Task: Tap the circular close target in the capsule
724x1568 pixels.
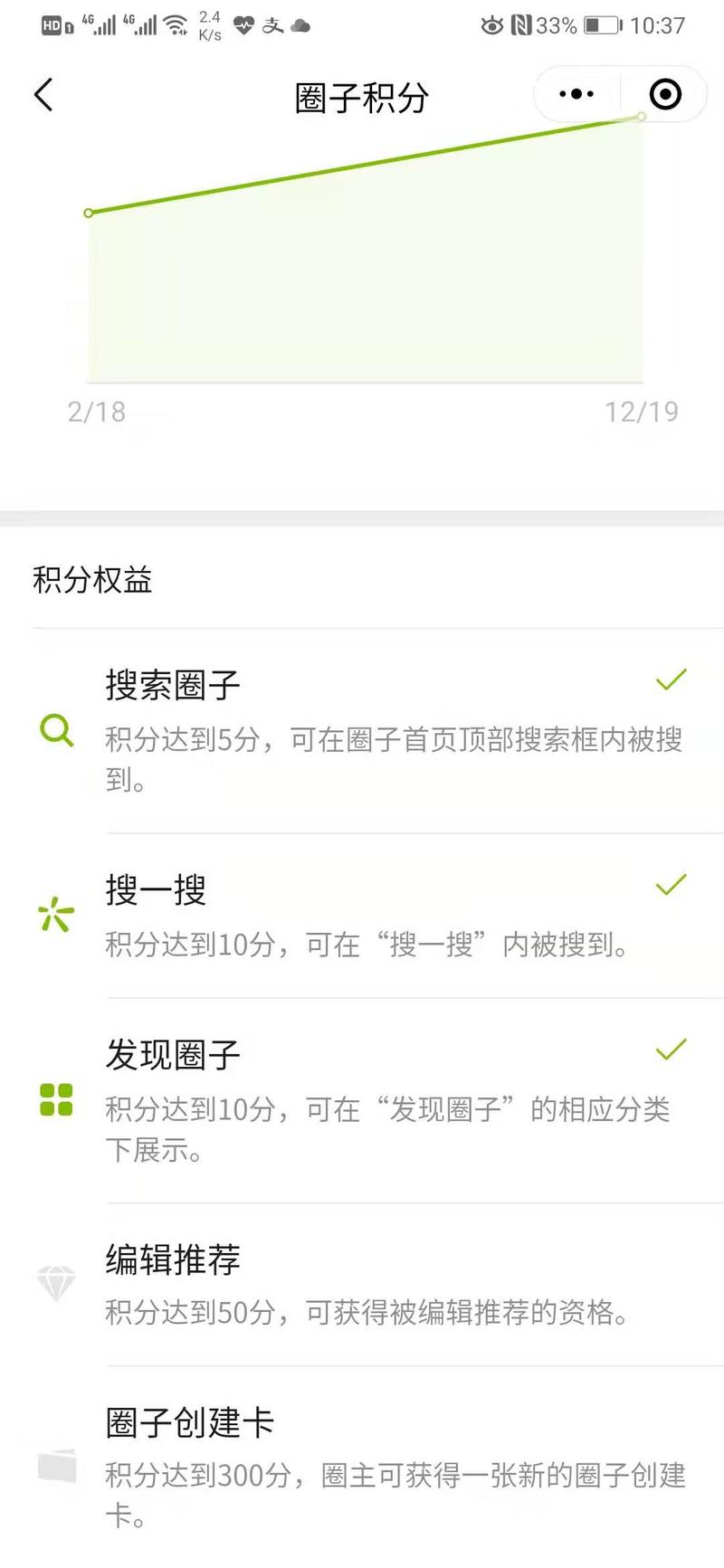Action: pos(664,94)
